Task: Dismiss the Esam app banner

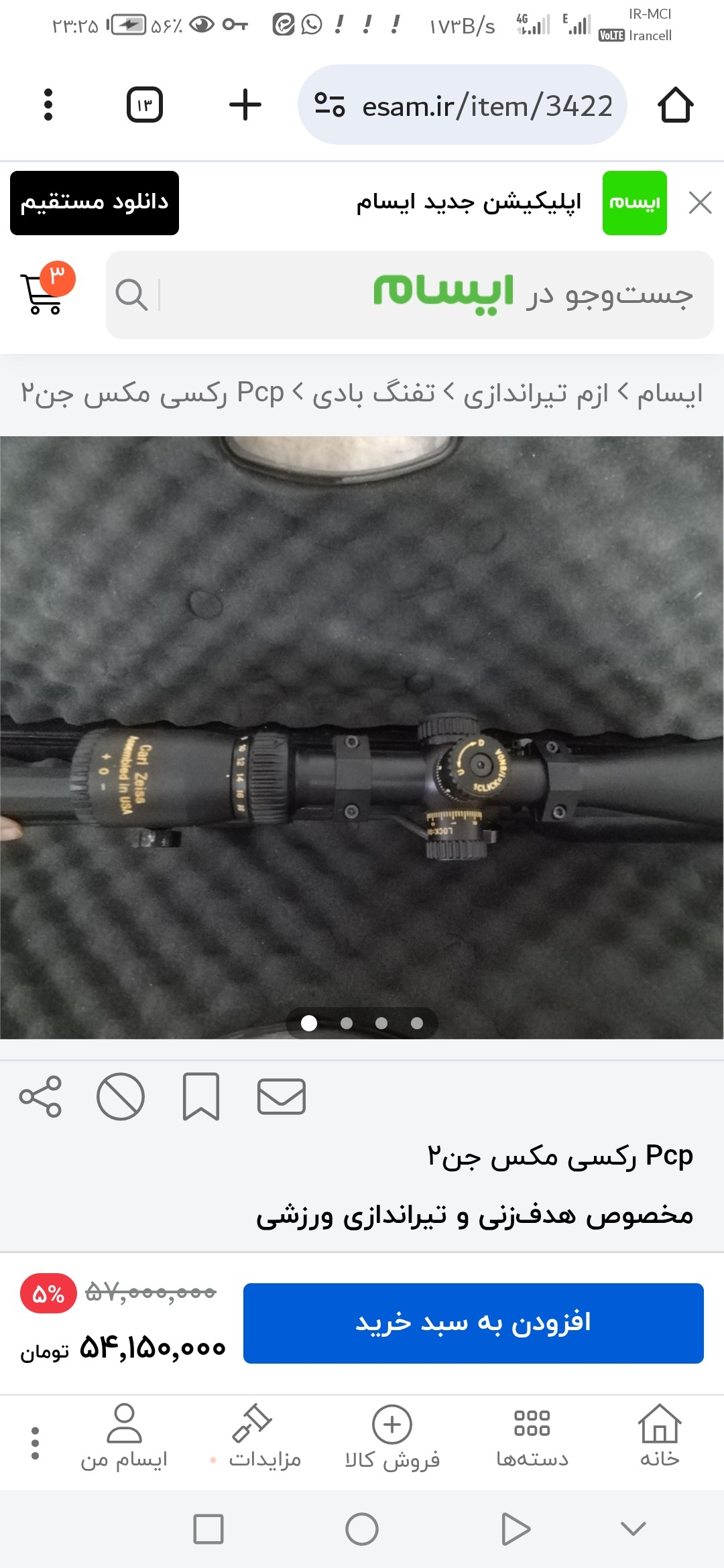Action: (700, 202)
